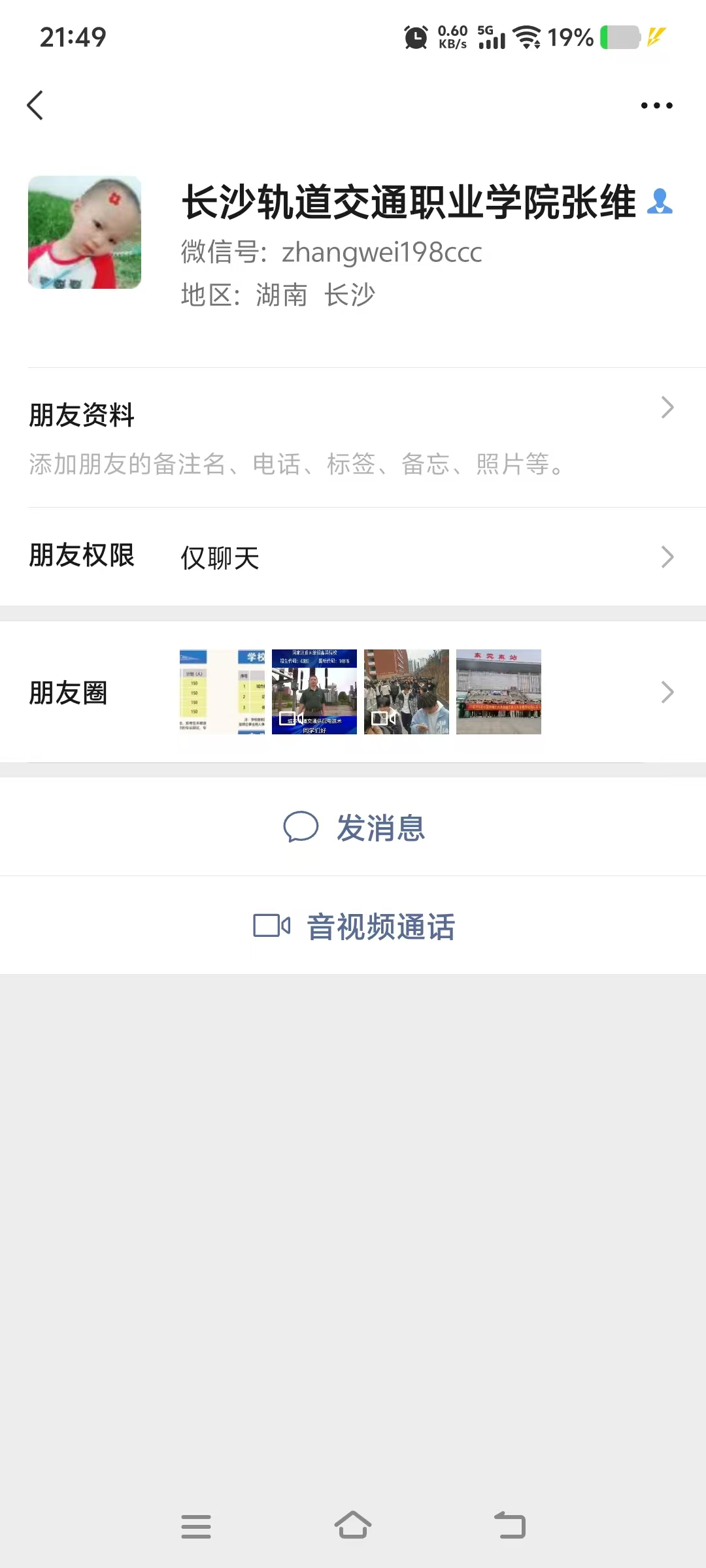Open recent apps from the navigation bar

[x=195, y=1526]
